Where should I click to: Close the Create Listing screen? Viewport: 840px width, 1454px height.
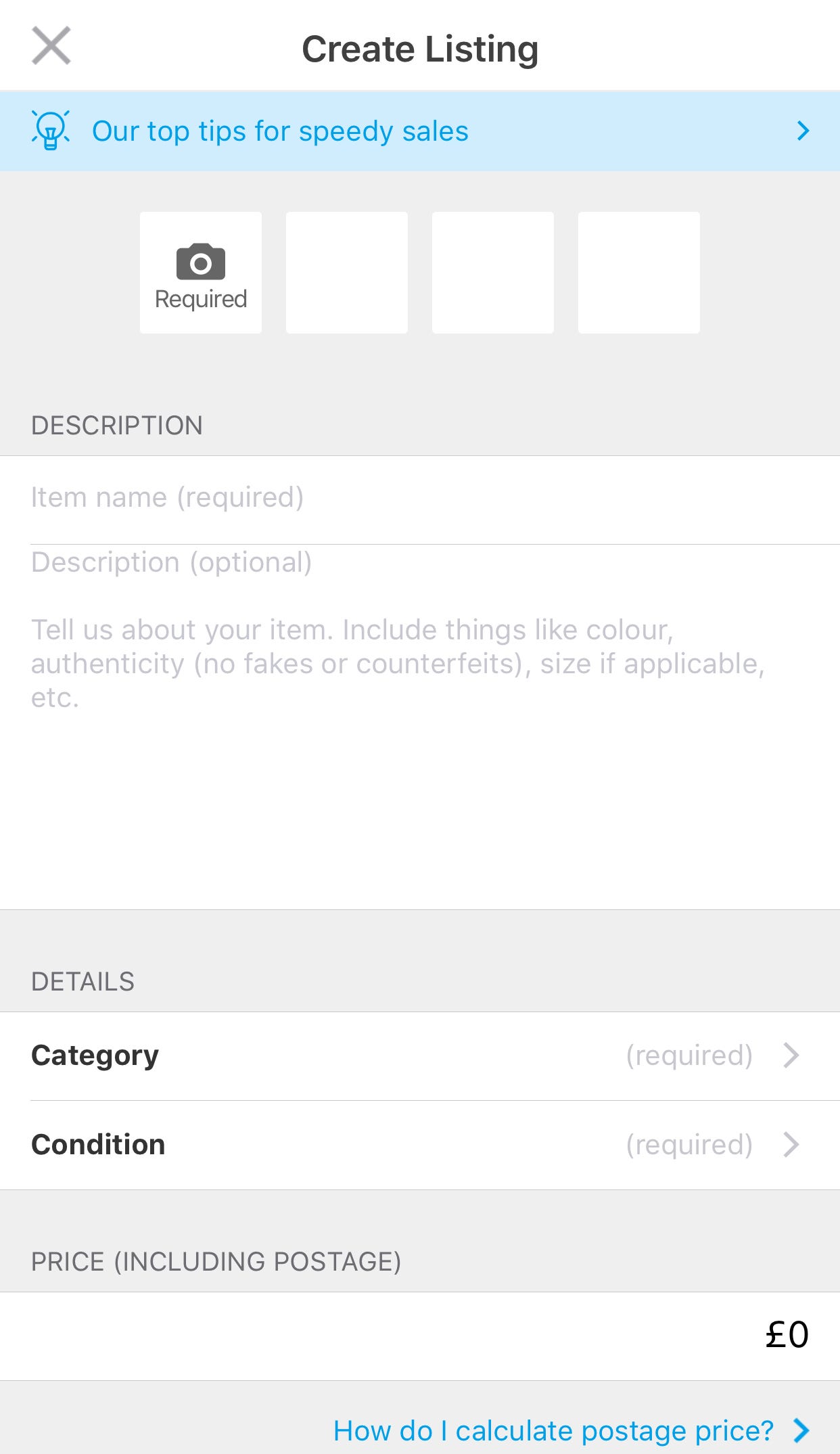pos(51,46)
